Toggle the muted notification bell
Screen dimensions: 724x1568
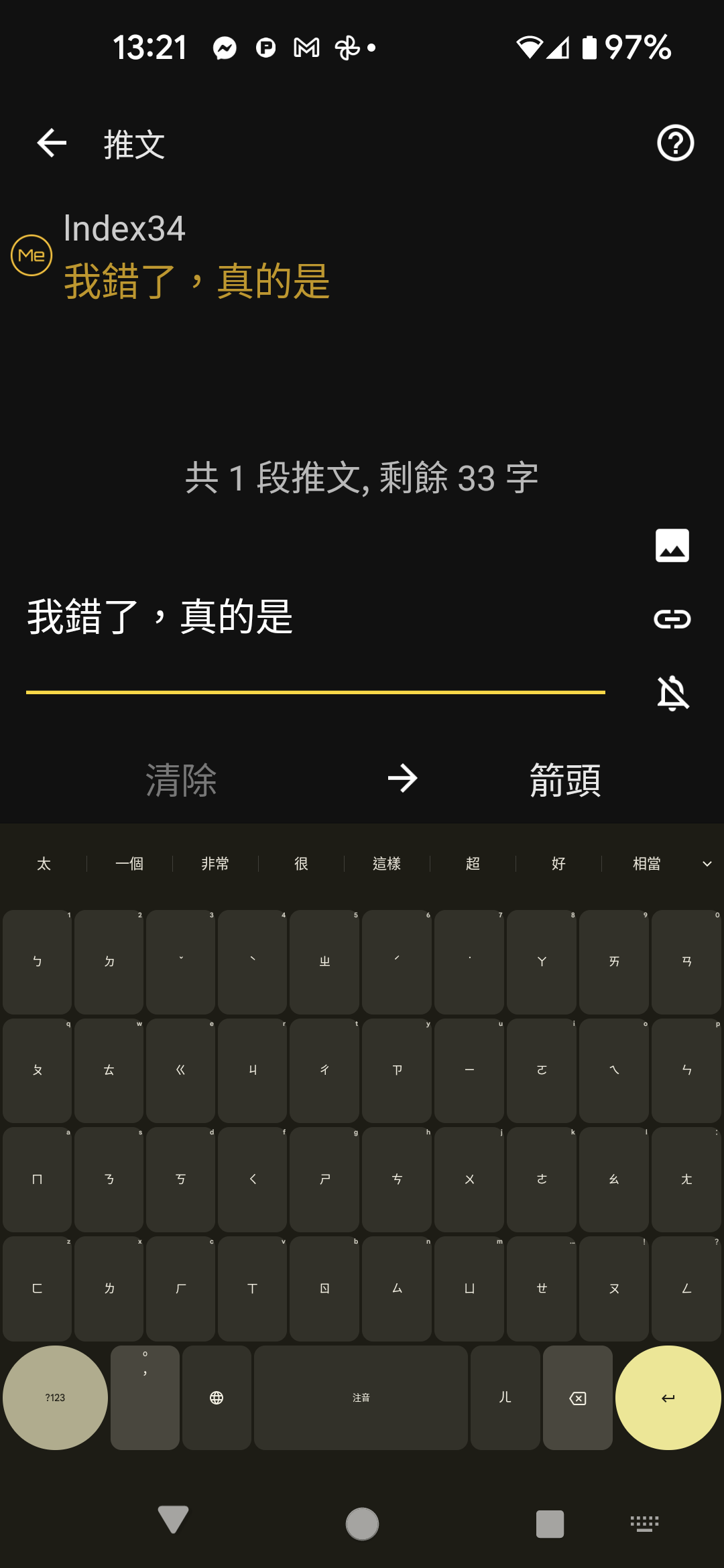coord(672,692)
